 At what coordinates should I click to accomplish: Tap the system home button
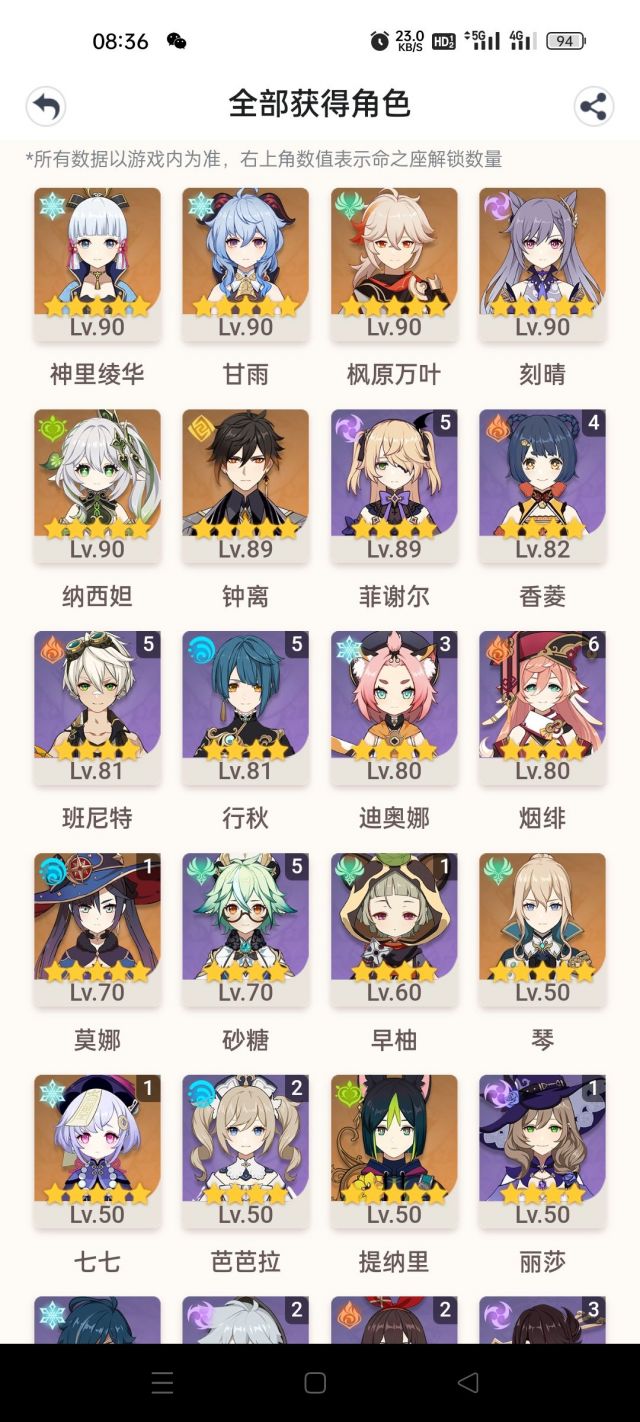[315, 1382]
